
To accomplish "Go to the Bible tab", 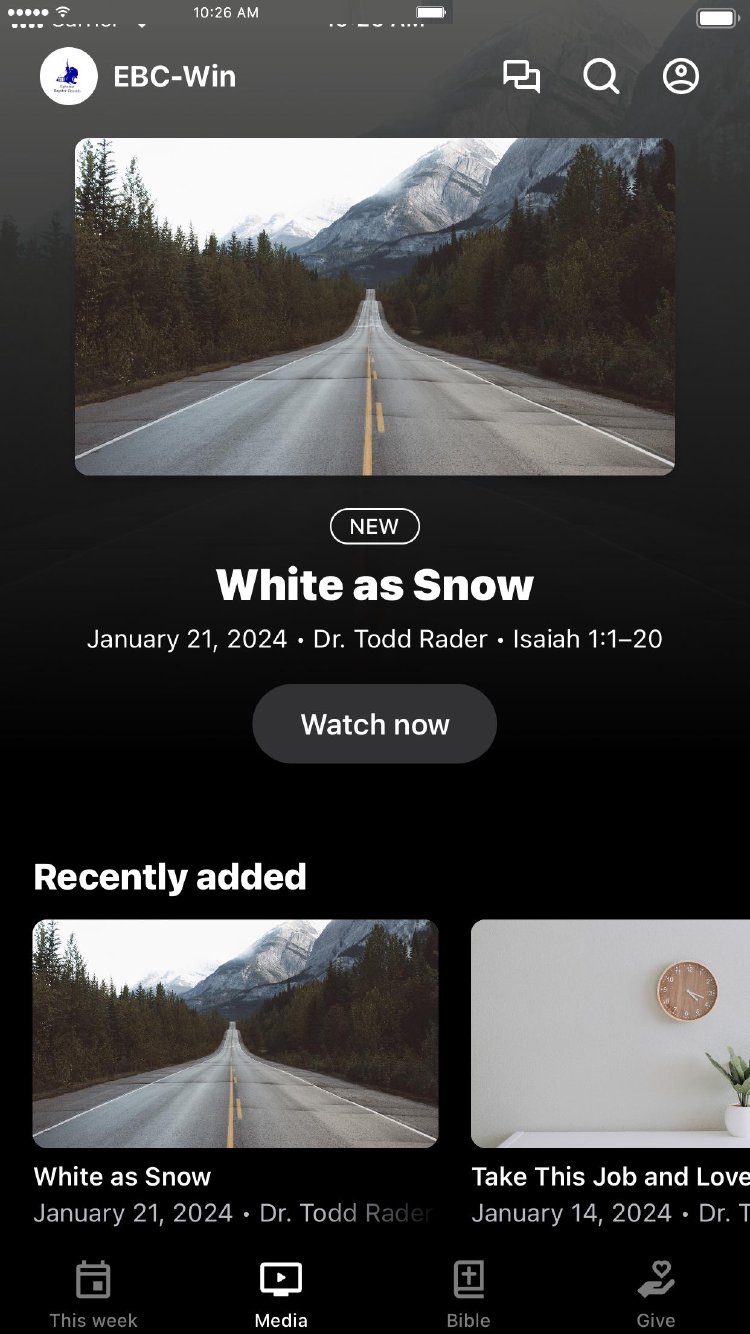I will (468, 1294).
